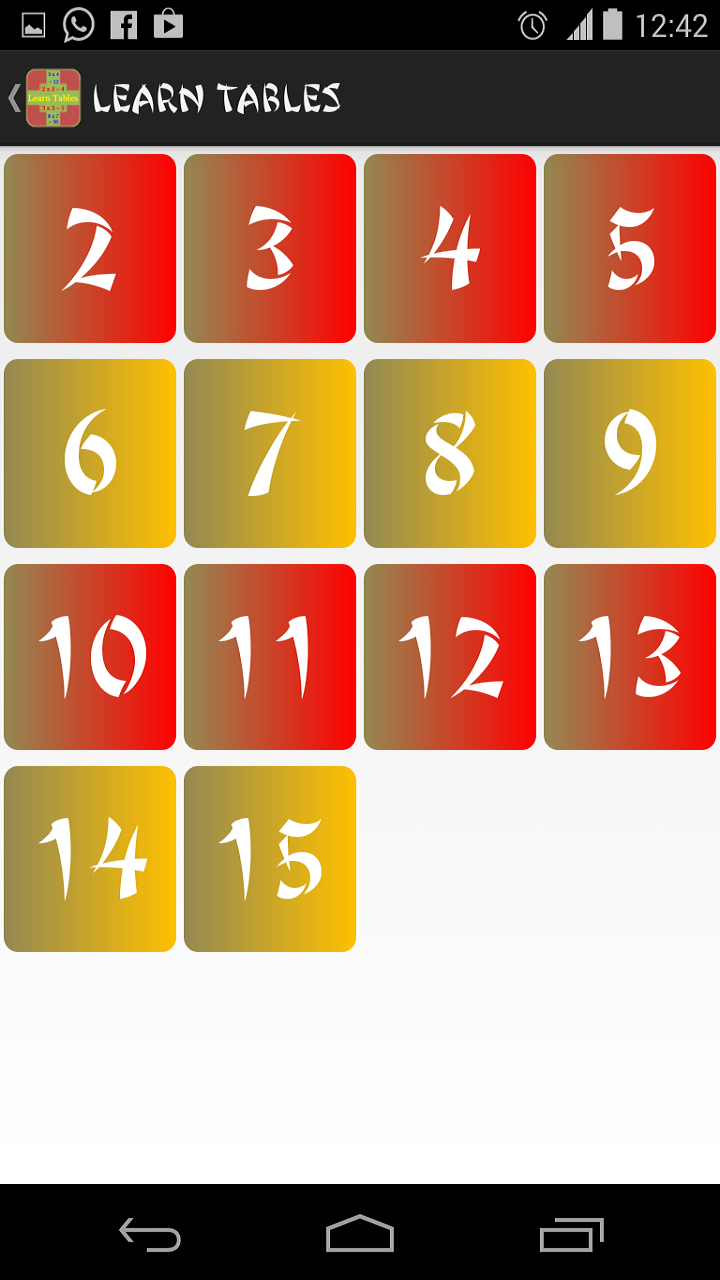Open the multiplication table for 9

point(630,452)
